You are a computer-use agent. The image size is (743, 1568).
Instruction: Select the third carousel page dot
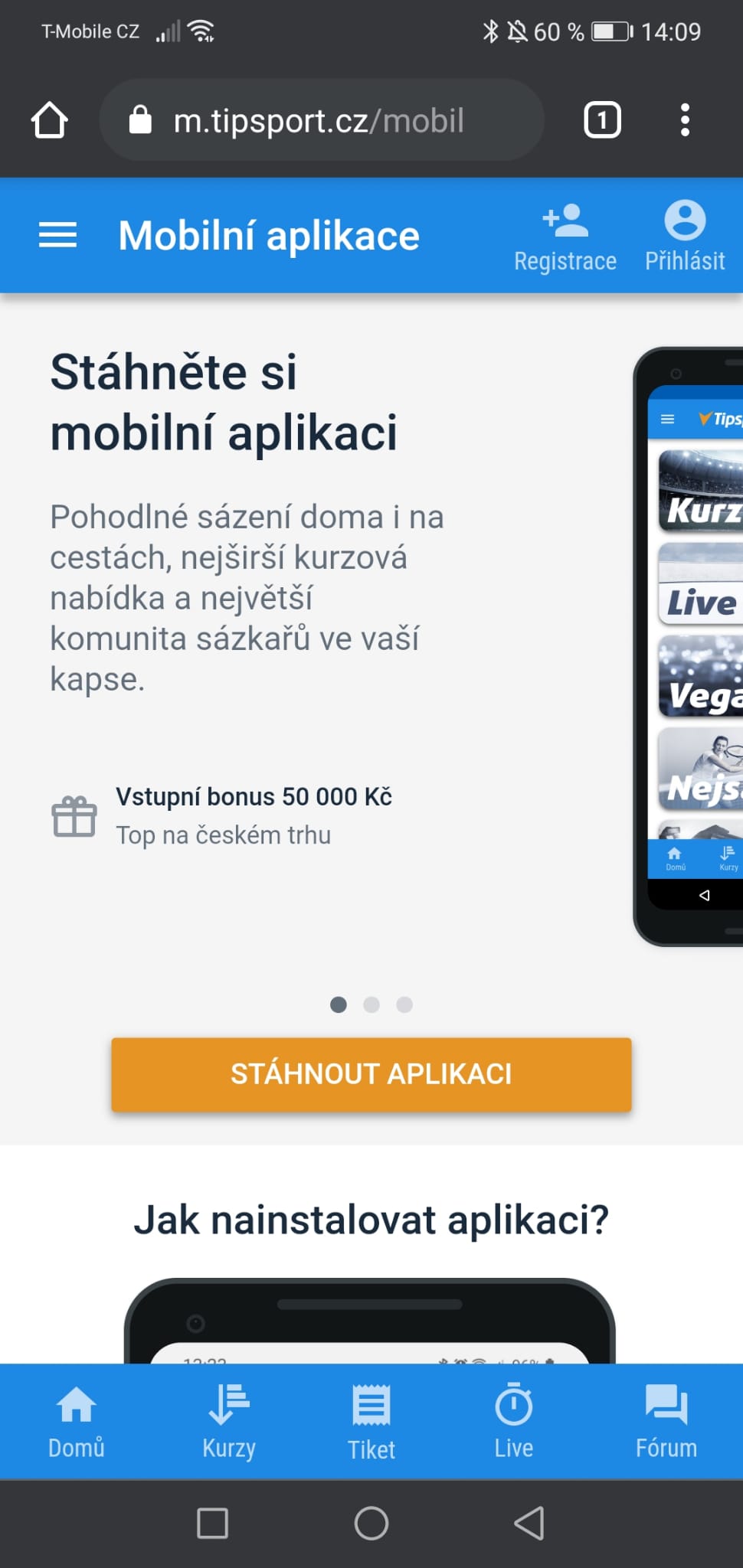[404, 1004]
